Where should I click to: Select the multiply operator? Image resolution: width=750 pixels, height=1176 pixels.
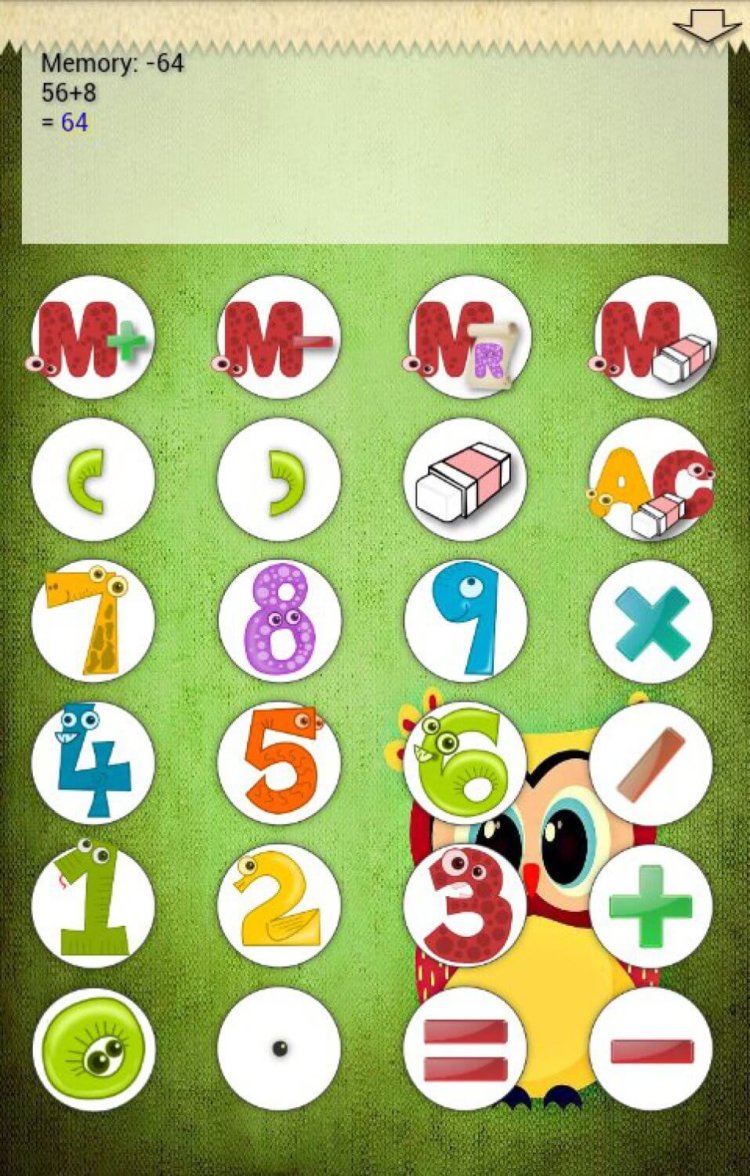[651, 621]
